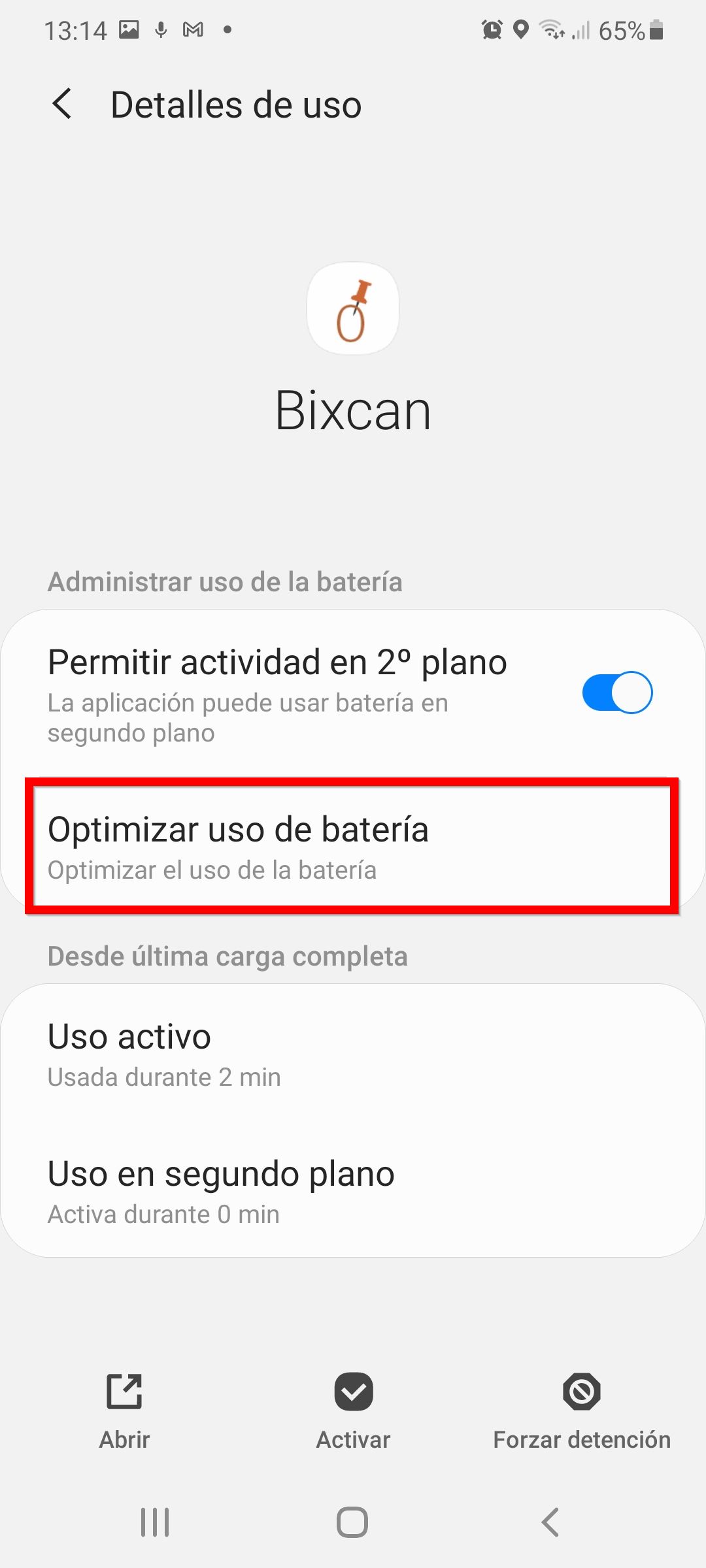
Task: Go to the home screen
Action: click(x=352, y=1522)
